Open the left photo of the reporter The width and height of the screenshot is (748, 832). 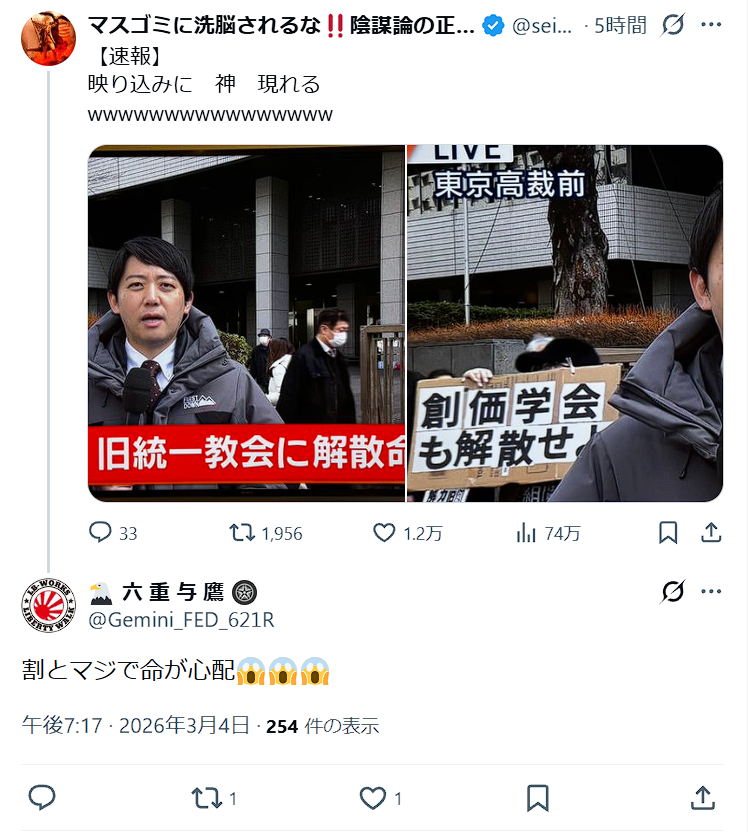coord(246,323)
